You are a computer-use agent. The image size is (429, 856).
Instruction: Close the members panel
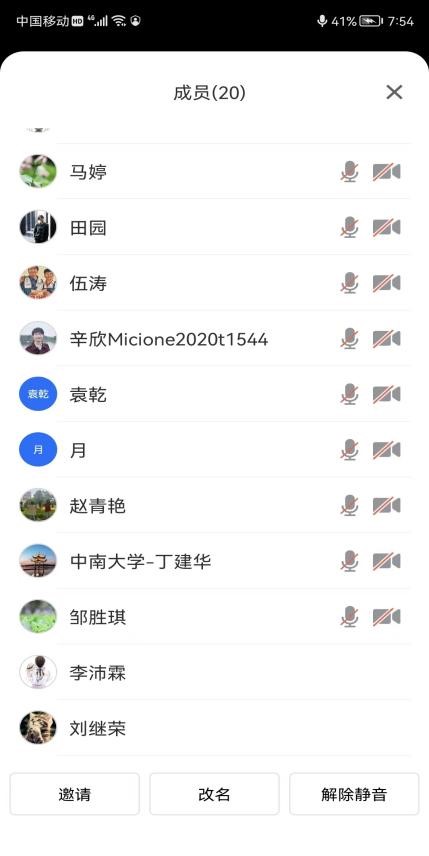(x=394, y=92)
